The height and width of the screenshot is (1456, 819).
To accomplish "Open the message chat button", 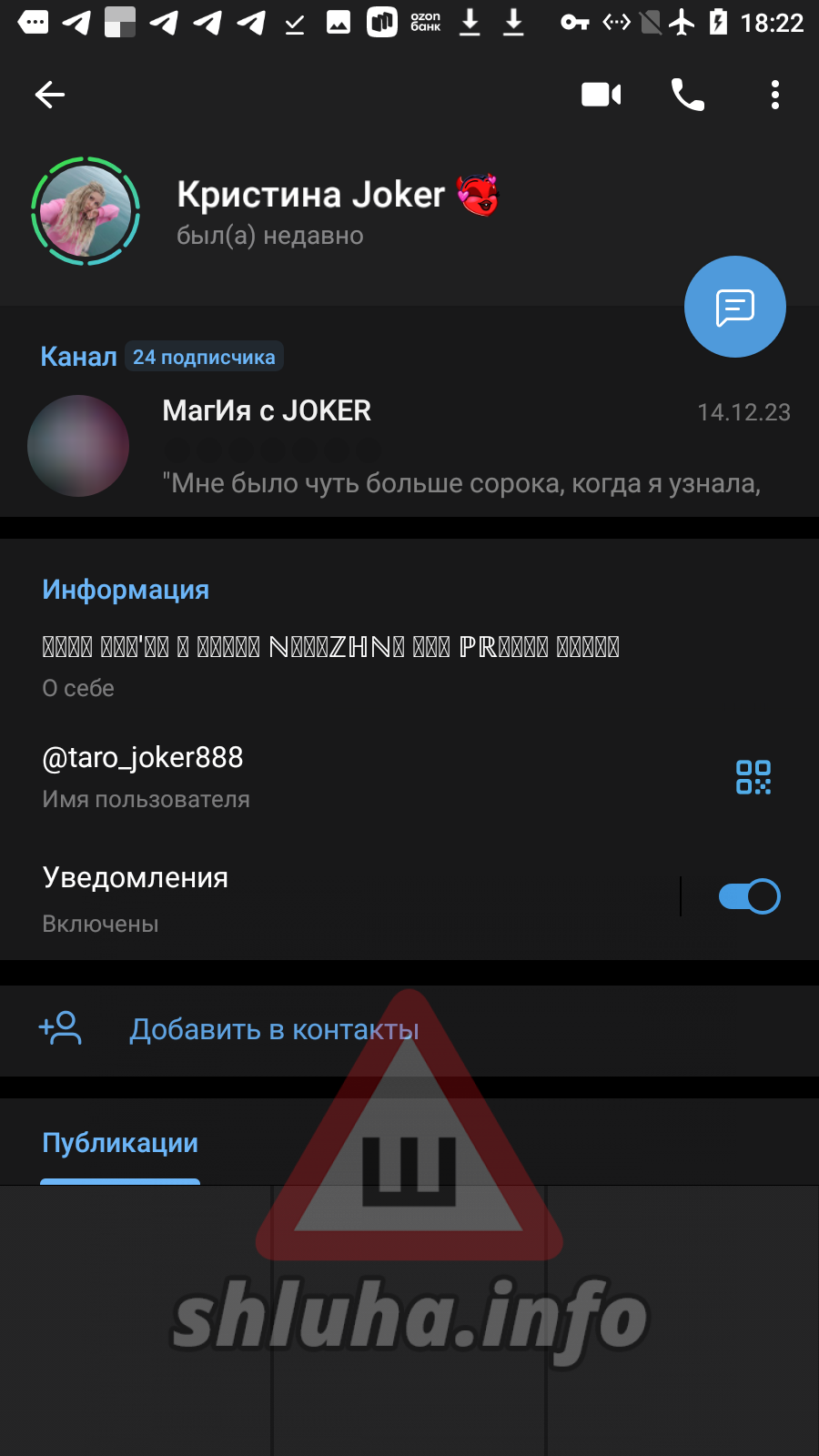I will (x=735, y=307).
